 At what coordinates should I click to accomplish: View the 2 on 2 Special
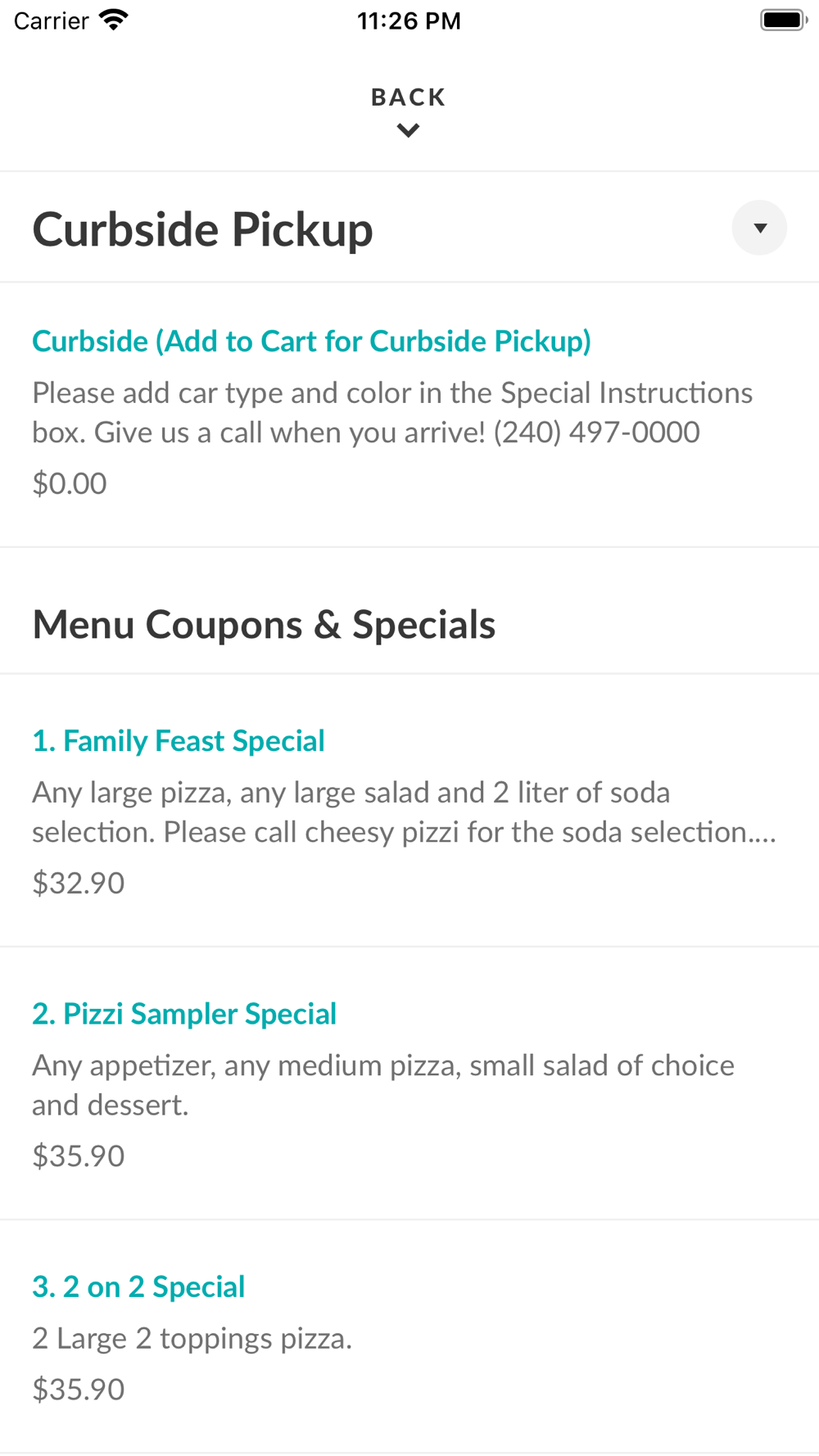tap(409, 1336)
